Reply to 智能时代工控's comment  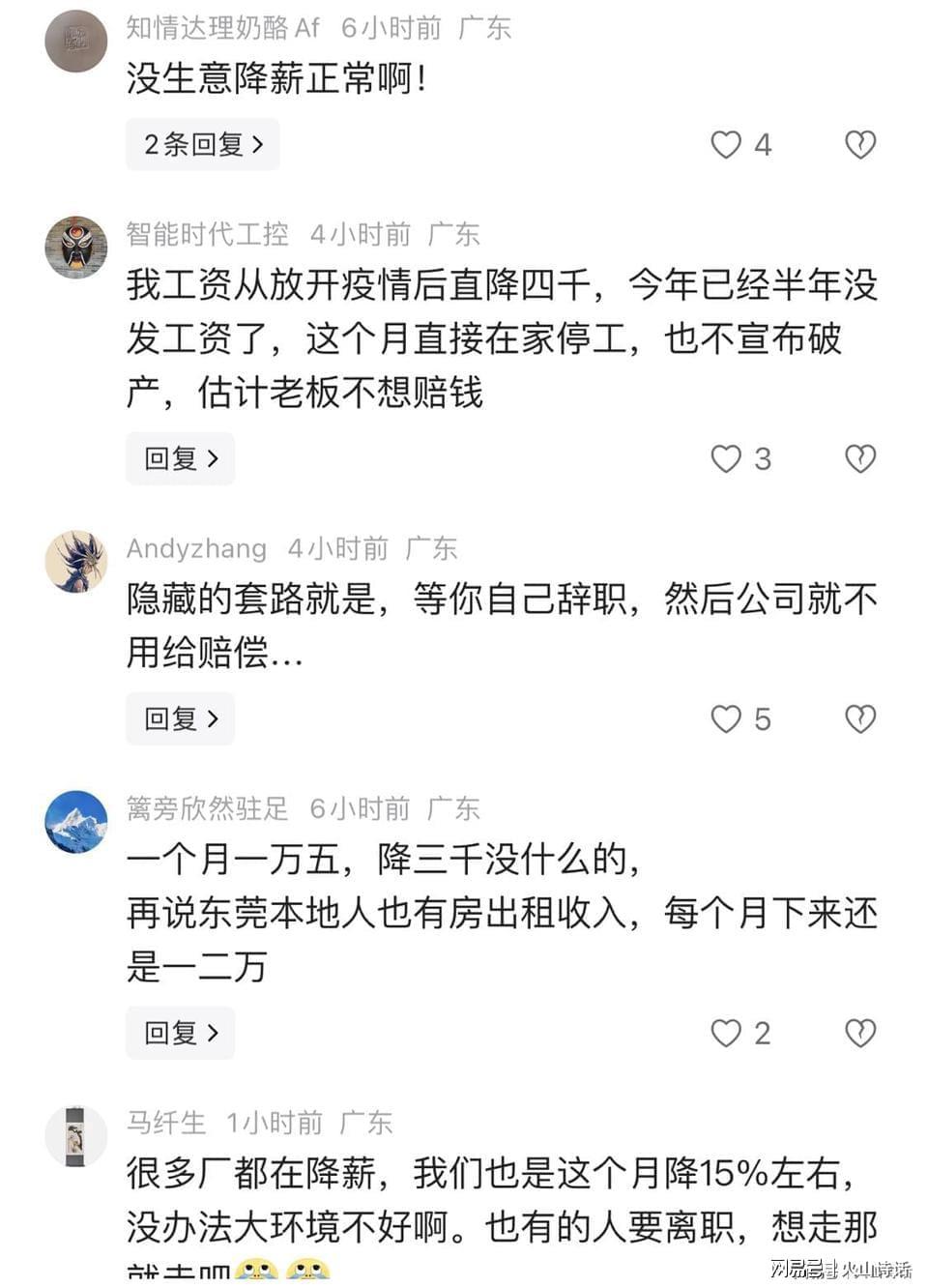(181, 458)
